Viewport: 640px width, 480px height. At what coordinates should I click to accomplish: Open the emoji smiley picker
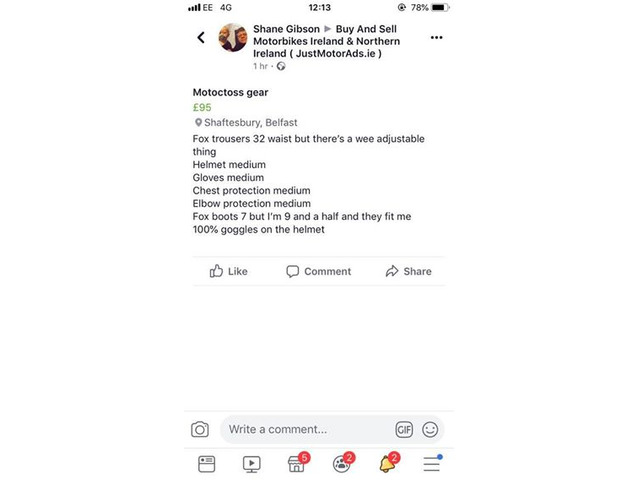430,429
